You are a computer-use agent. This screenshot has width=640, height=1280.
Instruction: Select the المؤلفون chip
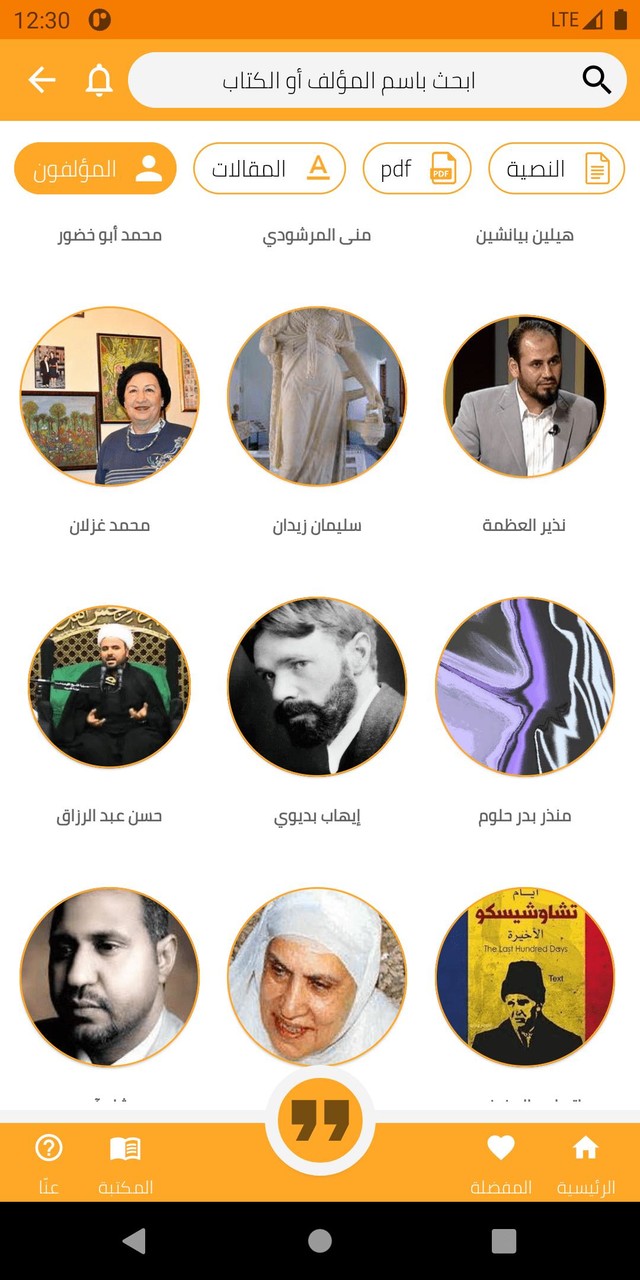pyautogui.click(x=95, y=169)
